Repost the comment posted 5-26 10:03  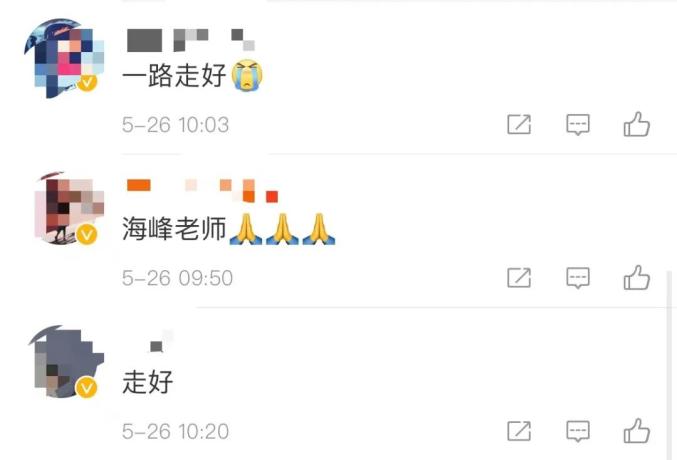point(519,124)
